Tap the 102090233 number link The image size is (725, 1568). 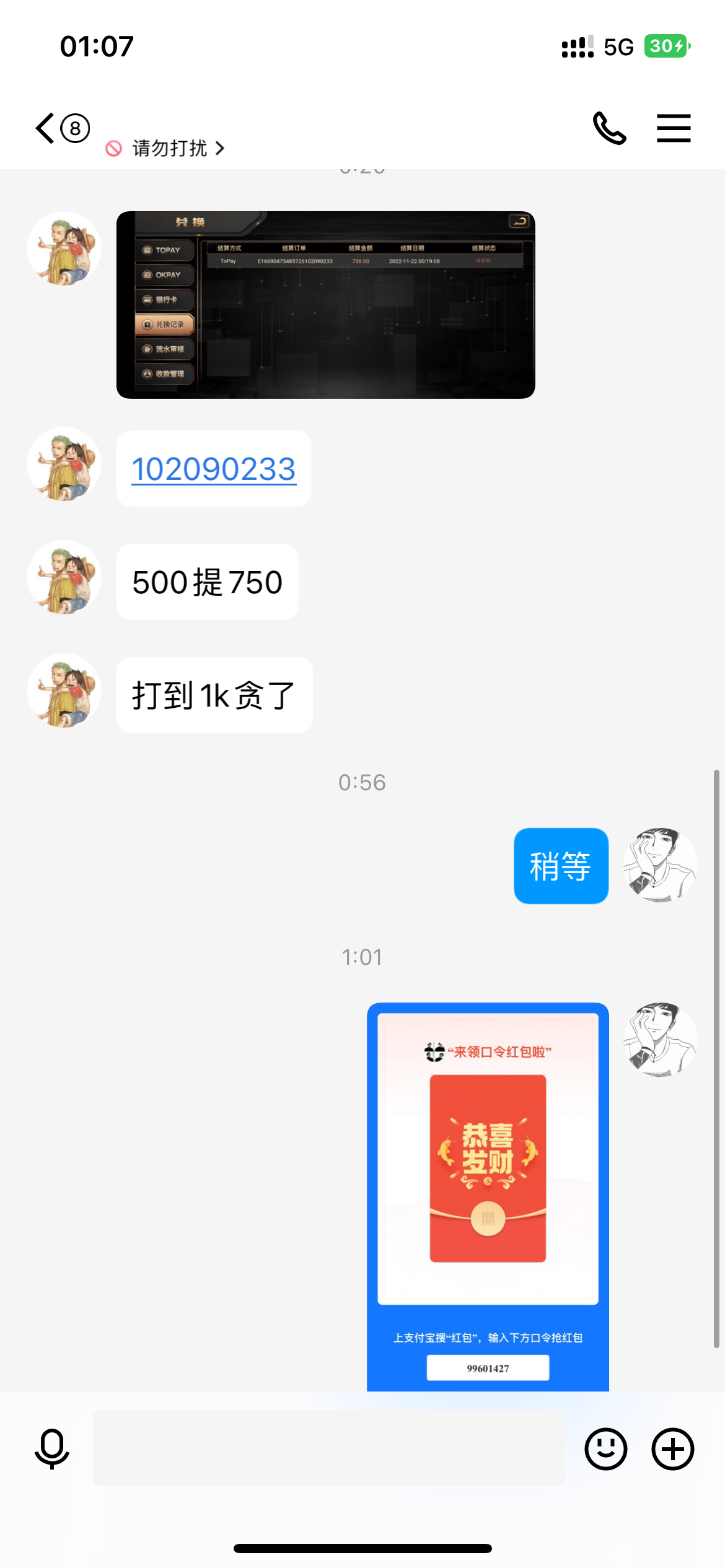(x=214, y=469)
